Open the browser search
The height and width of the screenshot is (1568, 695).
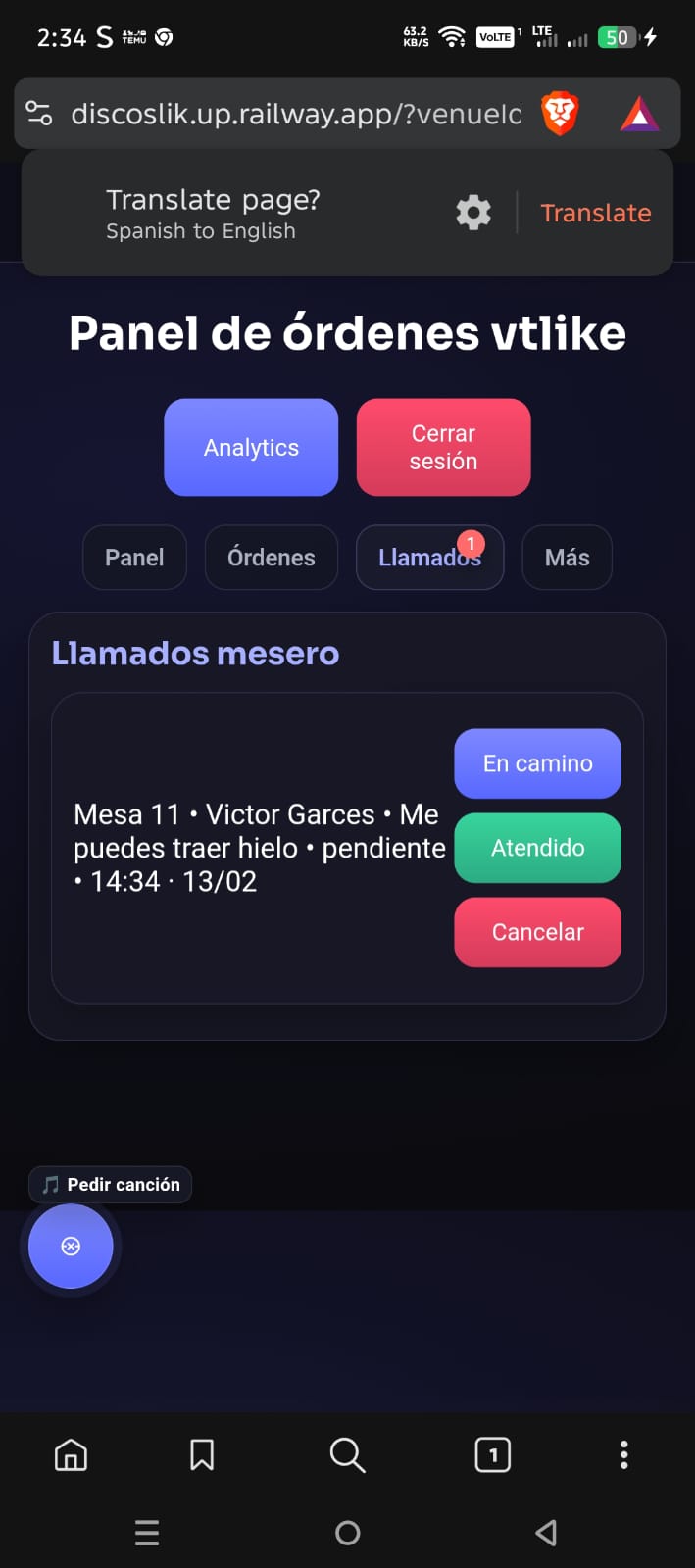[x=347, y=1455]
